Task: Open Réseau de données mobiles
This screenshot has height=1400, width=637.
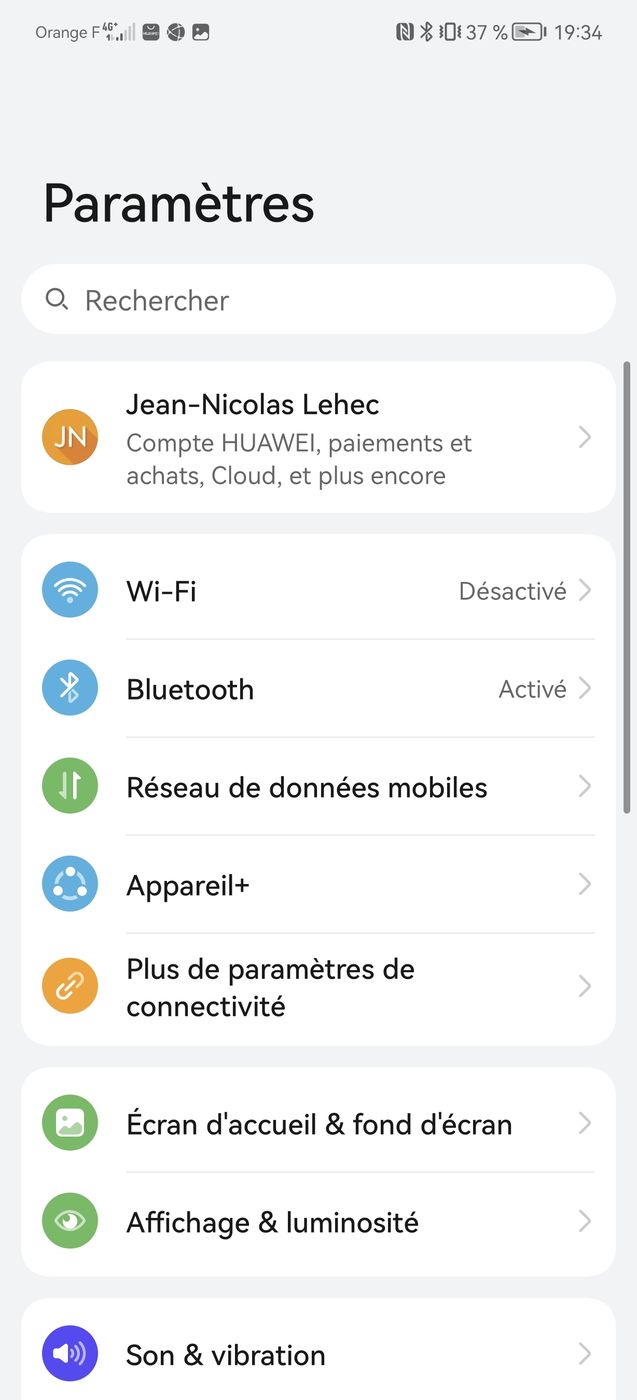Action: 318,787
